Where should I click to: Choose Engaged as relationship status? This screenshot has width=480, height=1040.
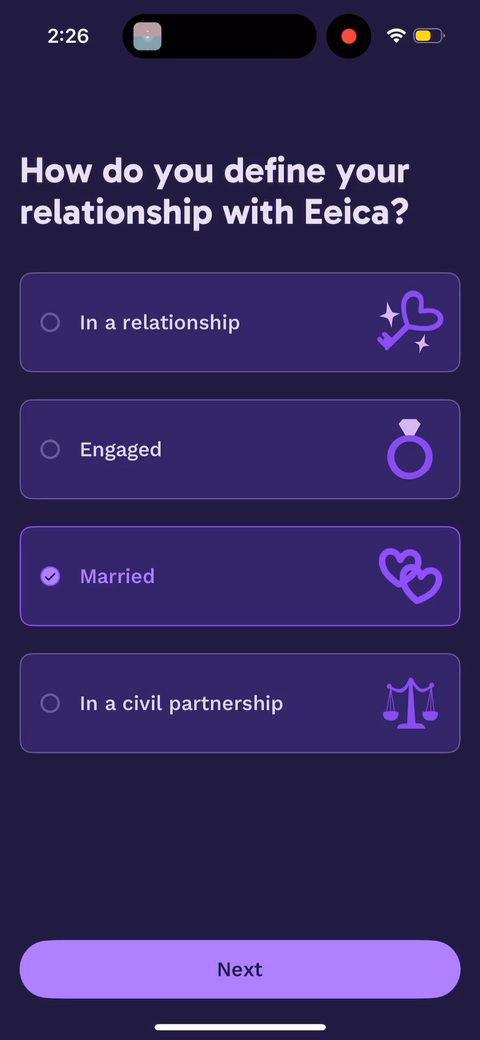[240, 449]
